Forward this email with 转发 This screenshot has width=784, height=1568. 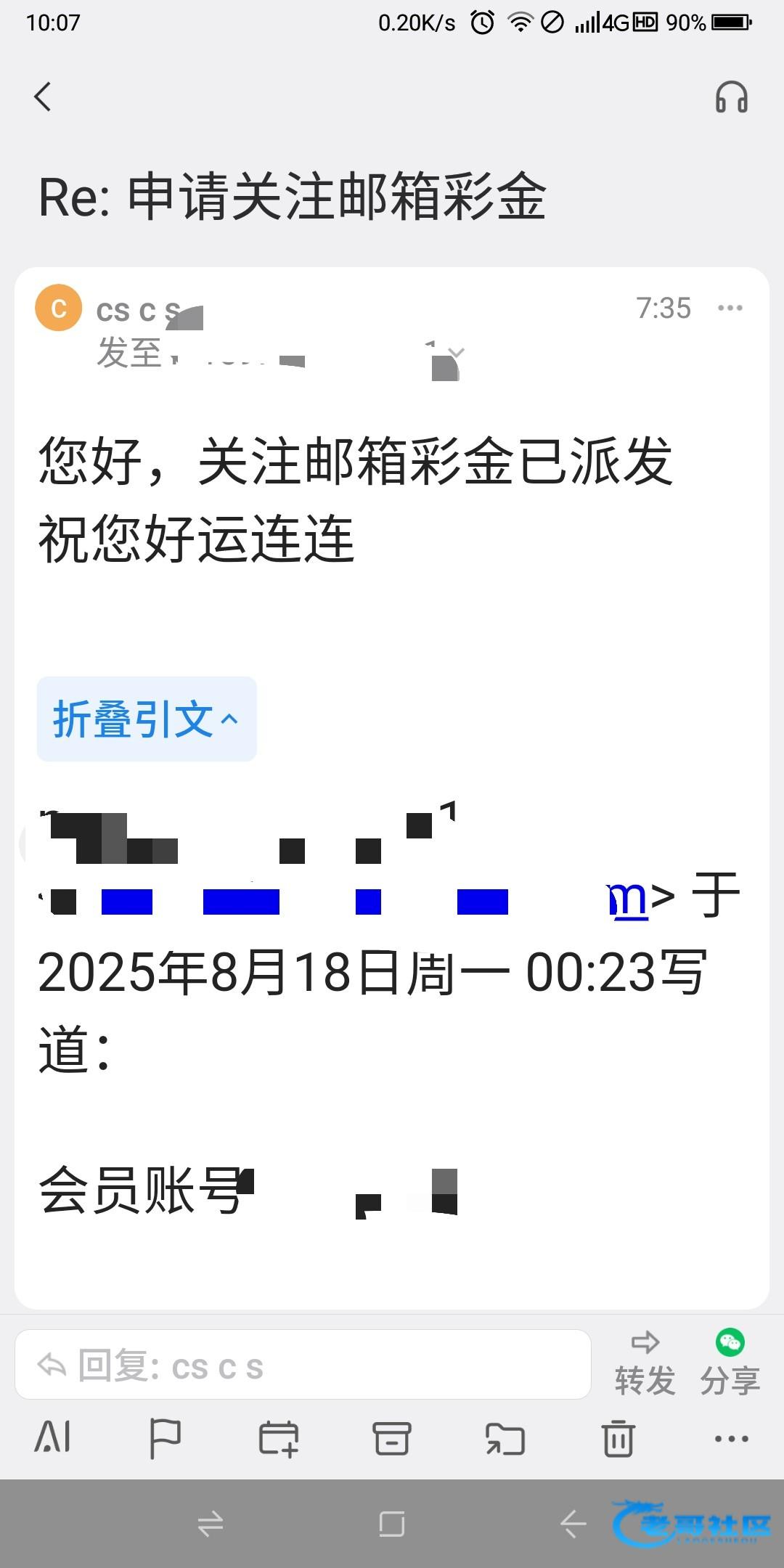tap(645, 1364)
